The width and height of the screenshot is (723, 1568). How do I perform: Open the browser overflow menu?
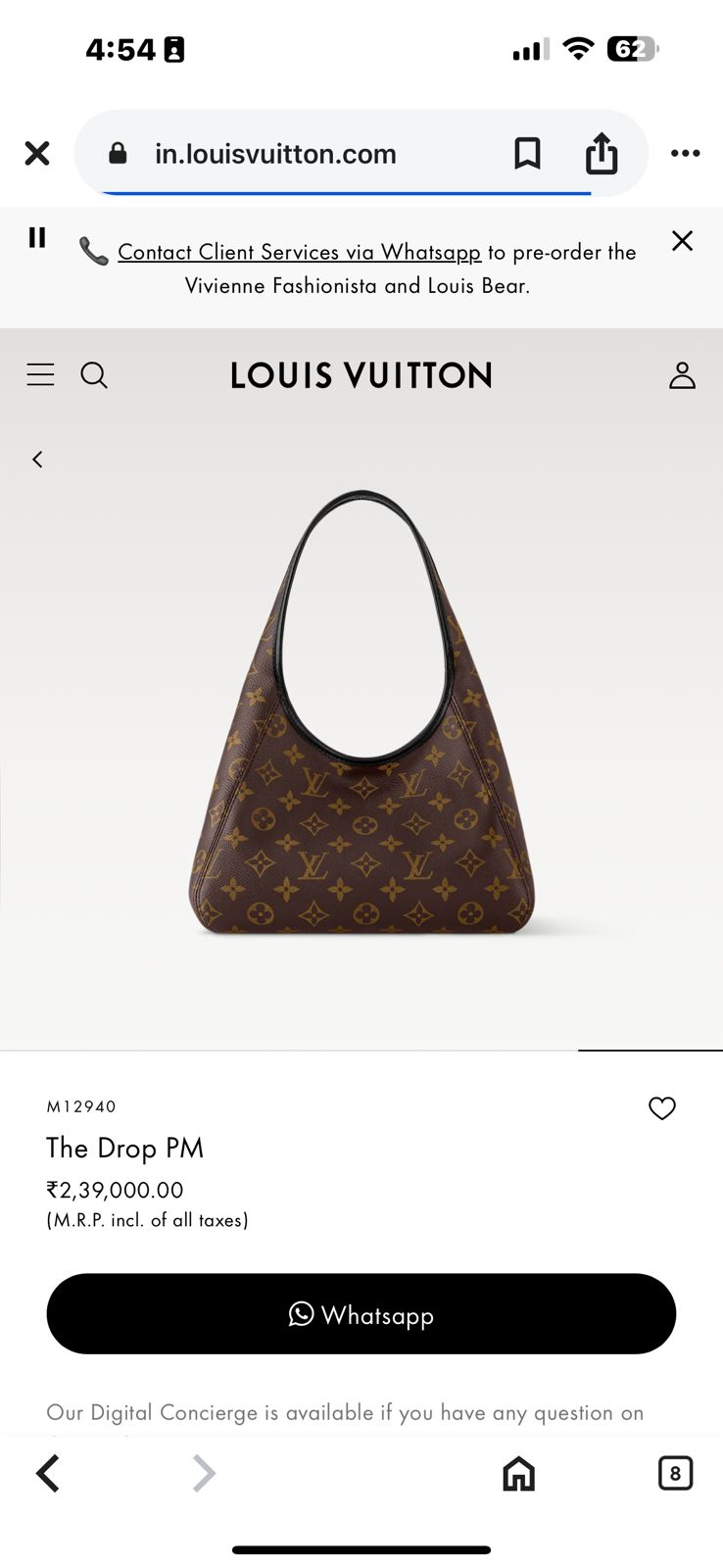tap(685, 153)
